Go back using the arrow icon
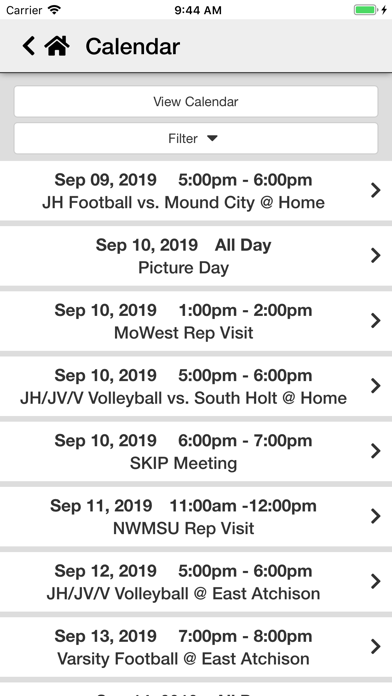Image resolution: width=392 pixels, height=696 pixels. coord(29,46)
